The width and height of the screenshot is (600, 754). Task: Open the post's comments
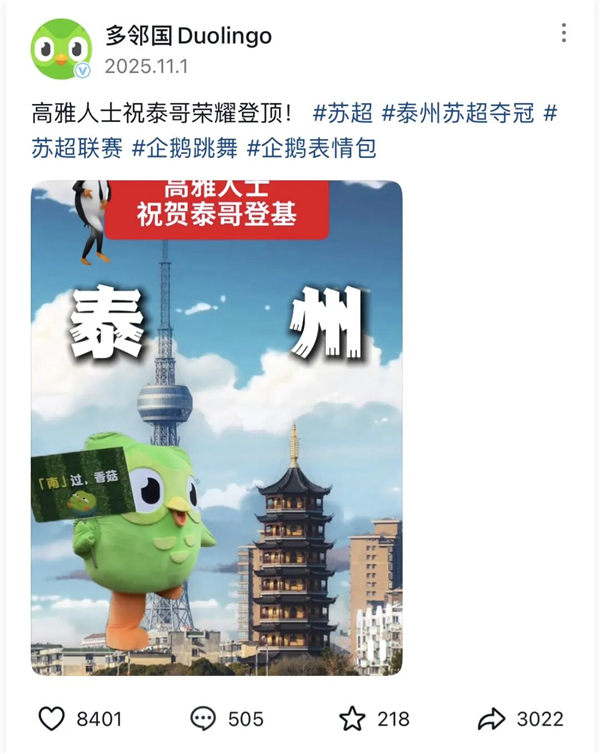204,718
